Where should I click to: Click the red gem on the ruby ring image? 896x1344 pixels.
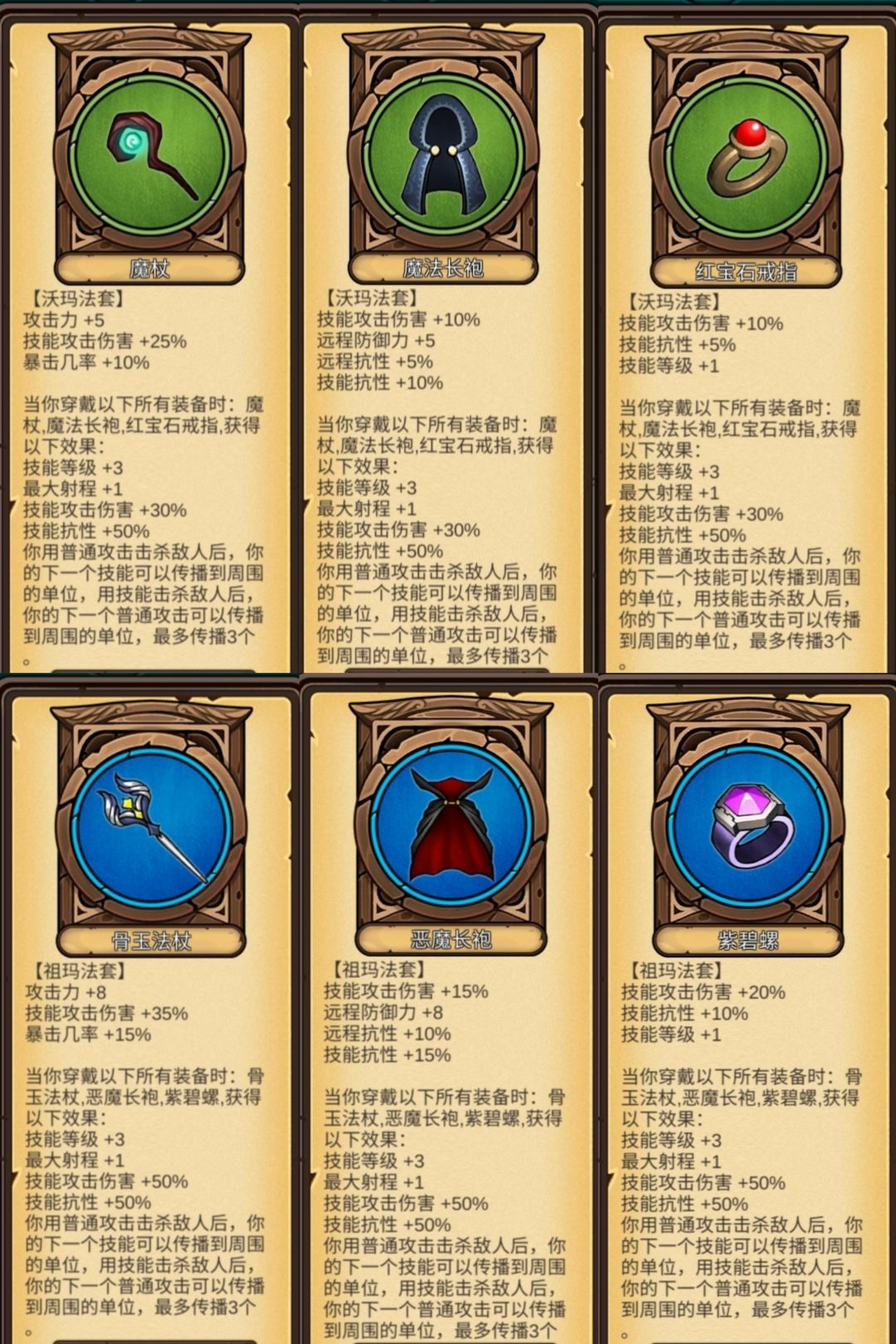click(x=751, y=130)
